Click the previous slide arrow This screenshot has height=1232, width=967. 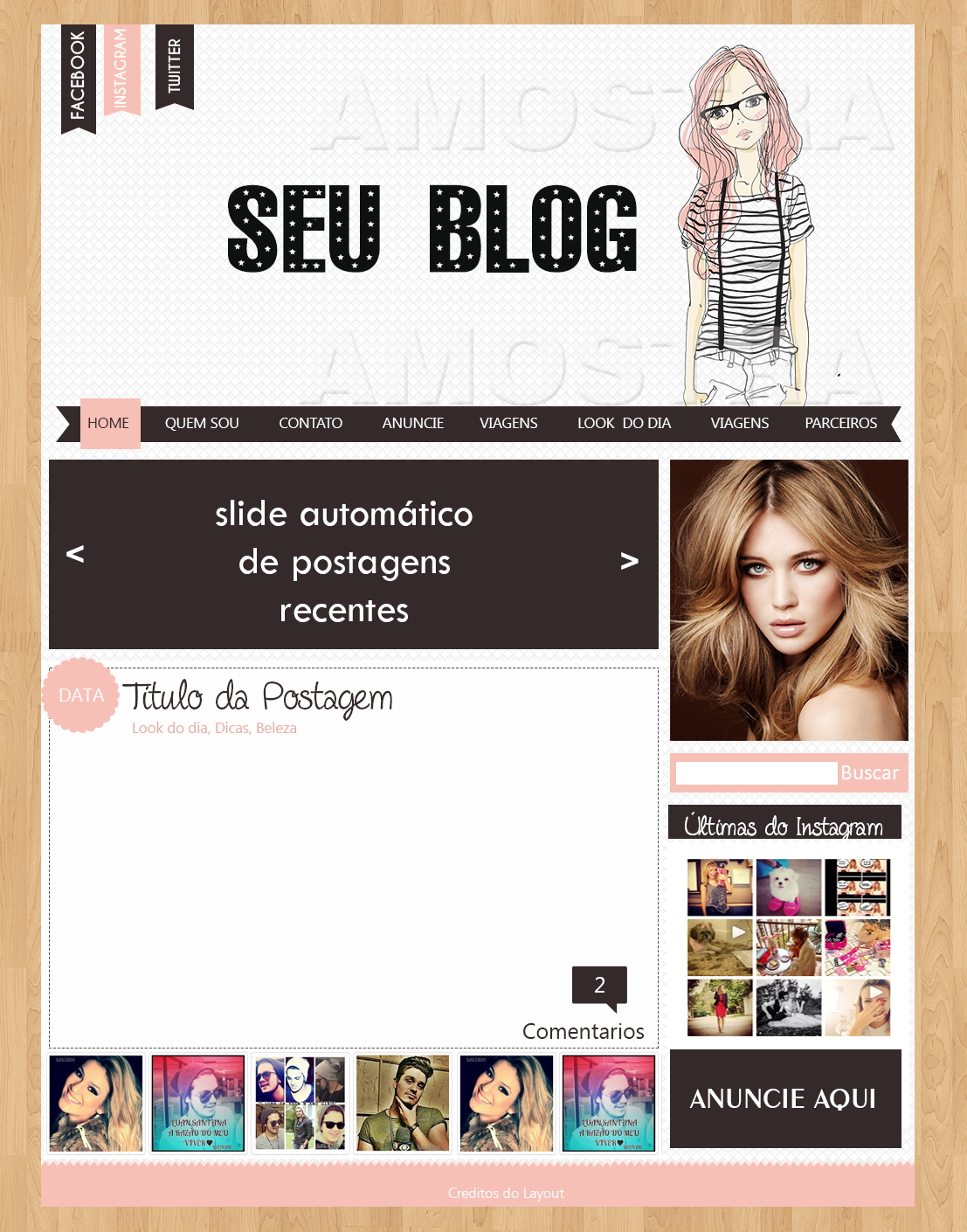click(74, 556)
